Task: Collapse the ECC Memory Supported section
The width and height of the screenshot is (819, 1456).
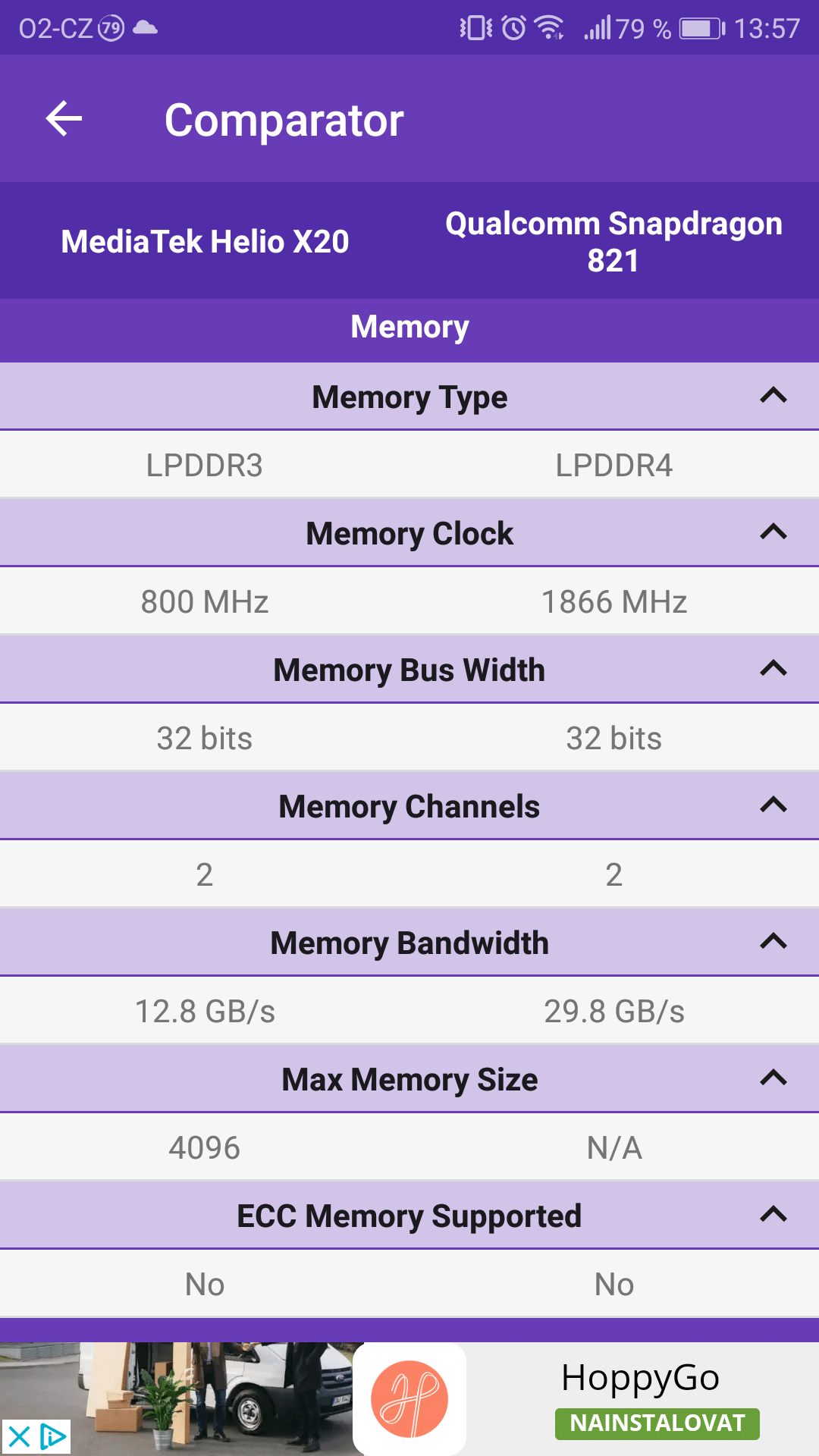Action: [x=773, y=1215]
